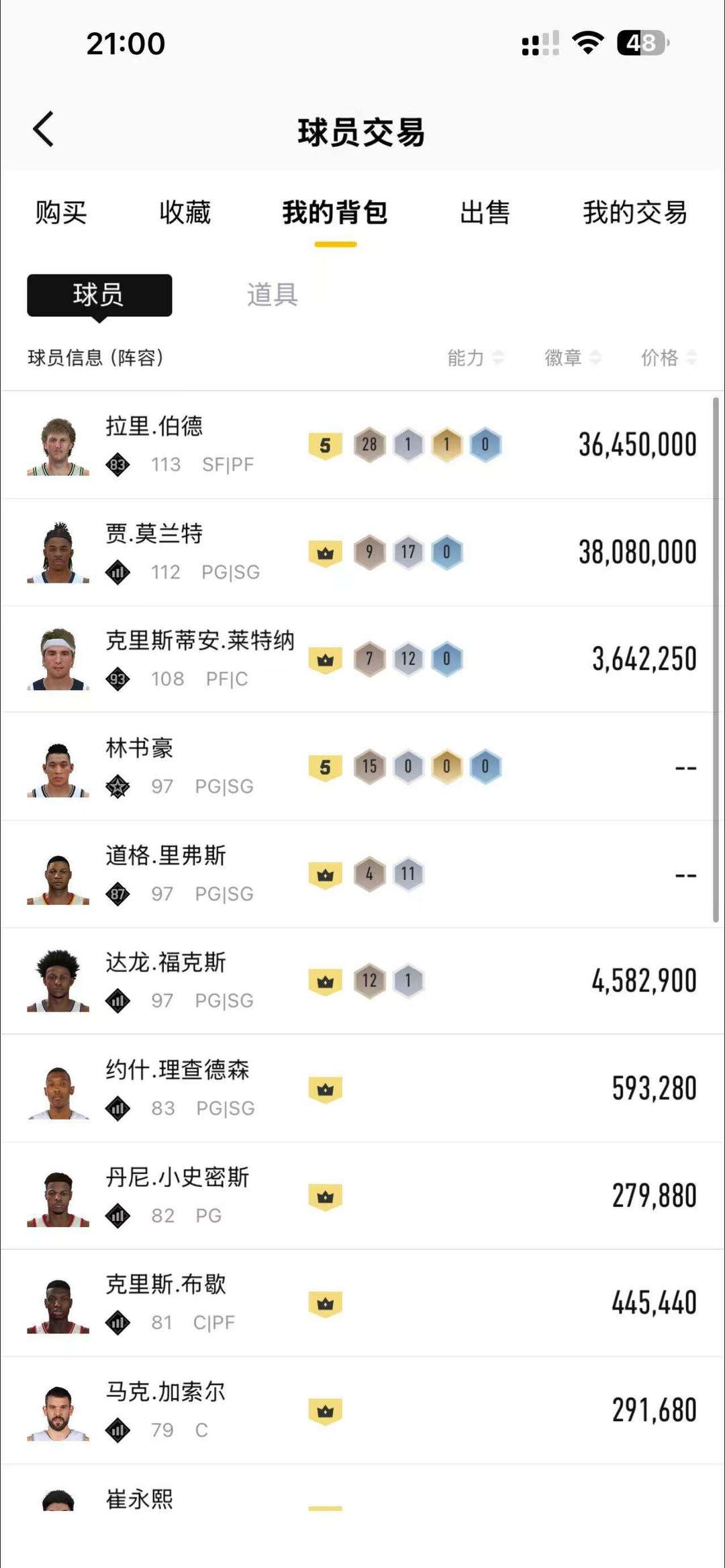
Task: Go back from 球员交易 page
Action: pos(44,130)
